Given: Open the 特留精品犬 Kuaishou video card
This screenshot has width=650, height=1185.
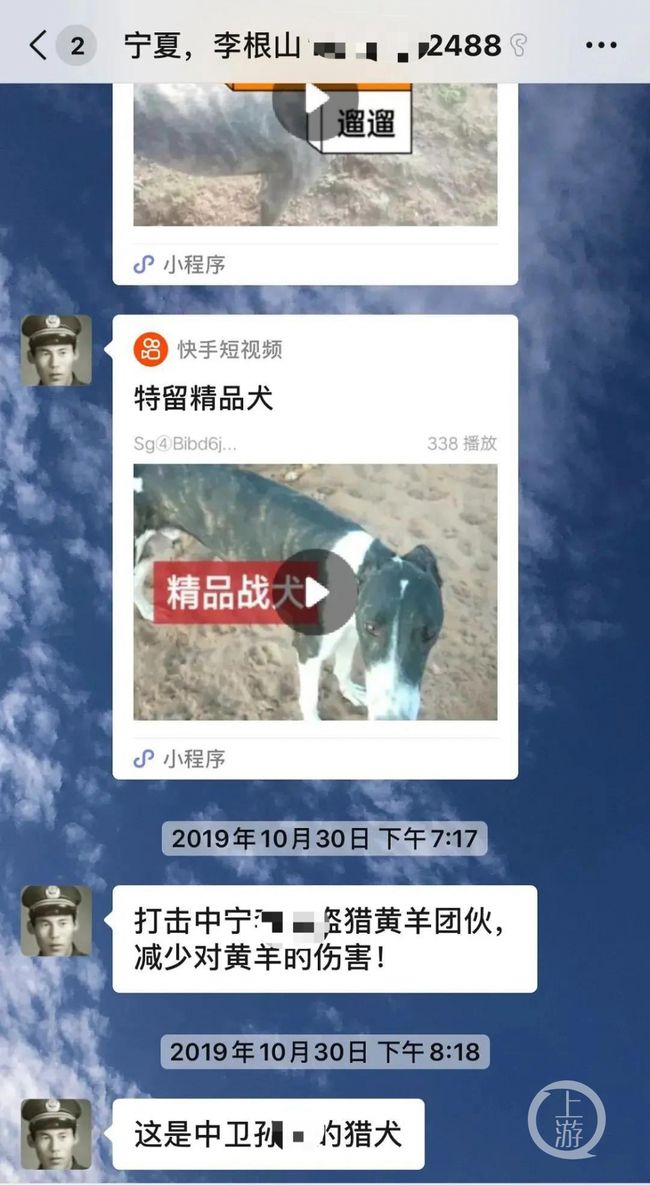Looking at the screenshot, I should tap(315, 400).
